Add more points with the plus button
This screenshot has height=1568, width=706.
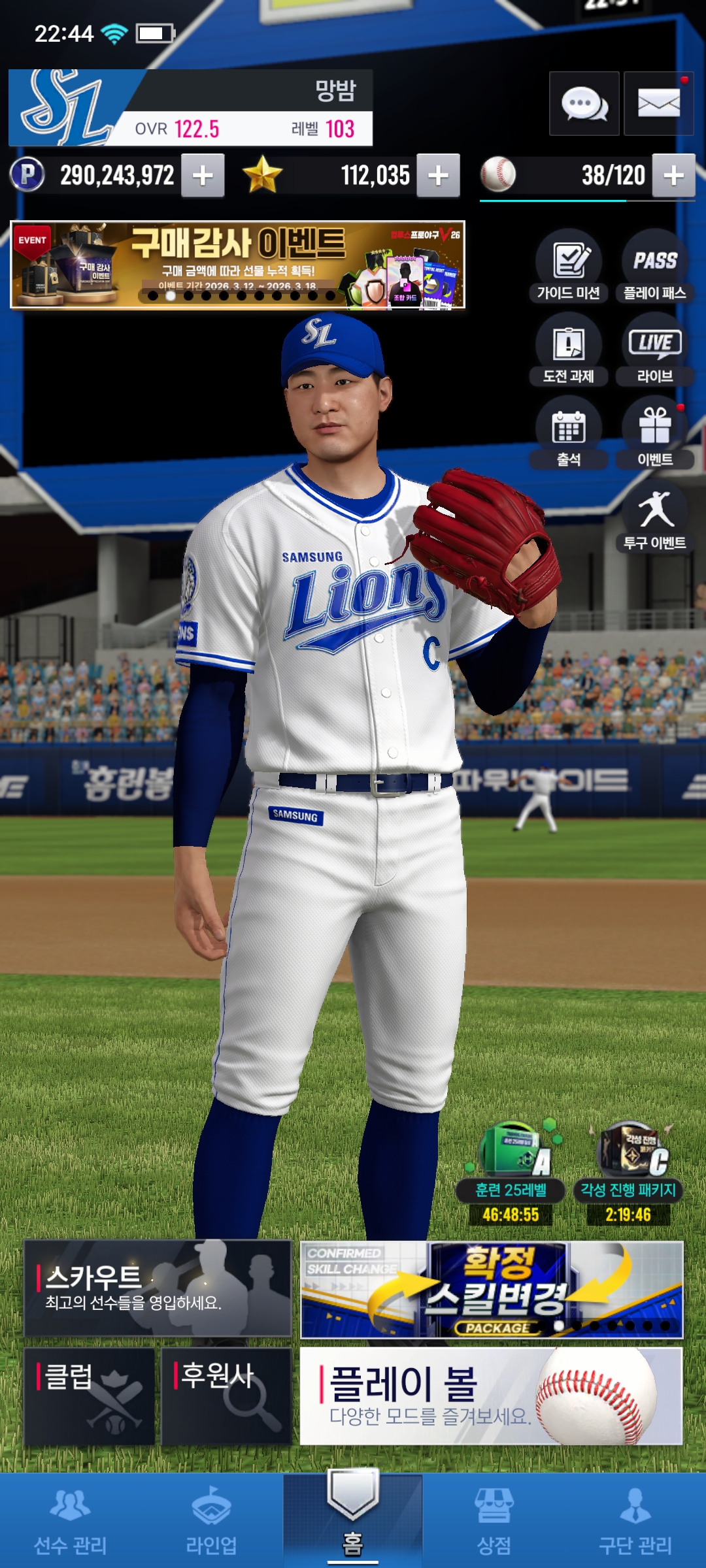(x=203, y=175)
